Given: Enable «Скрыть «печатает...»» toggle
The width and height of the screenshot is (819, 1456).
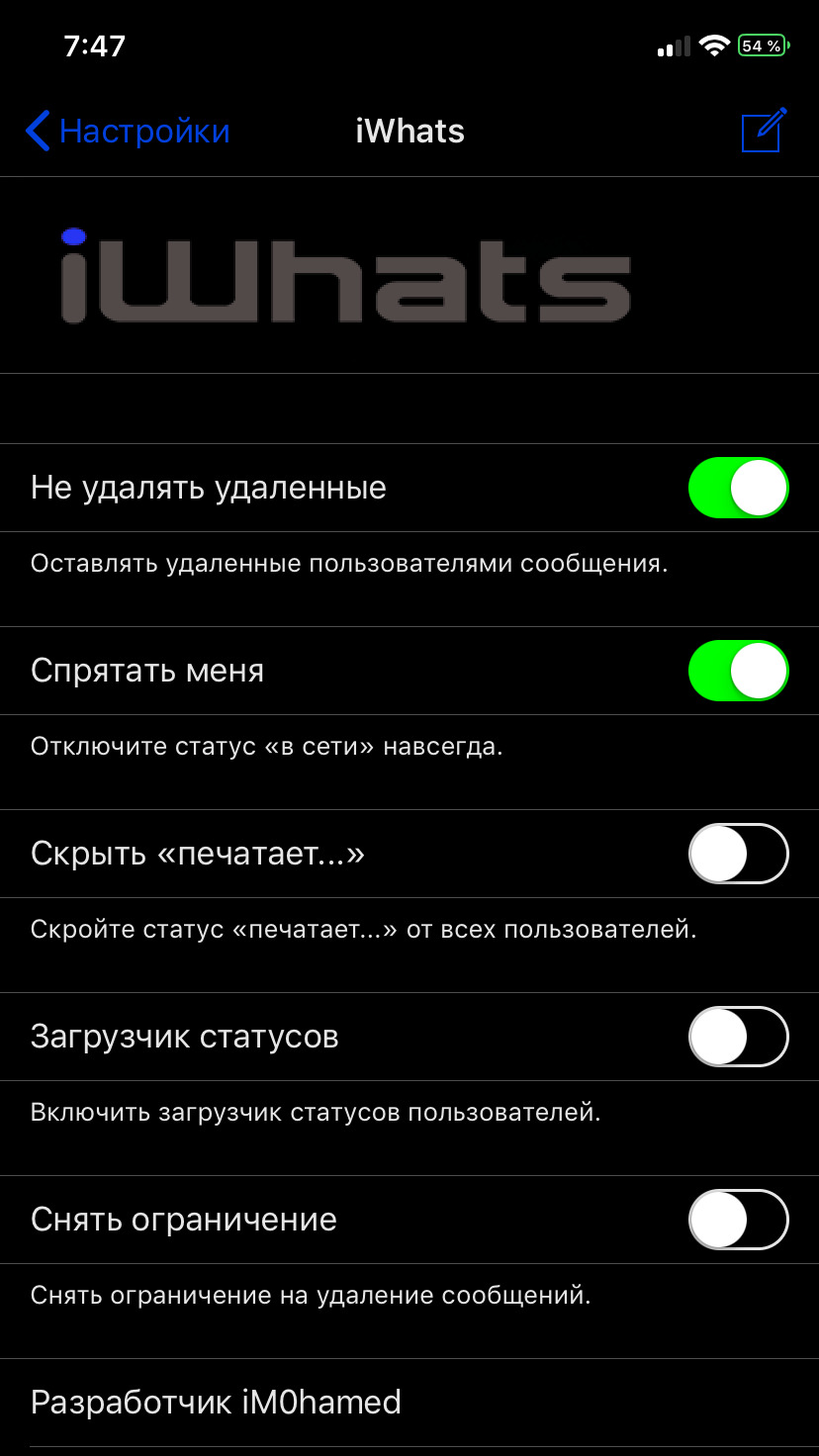Looking at the screenshot, I should (x=739, y=854).
